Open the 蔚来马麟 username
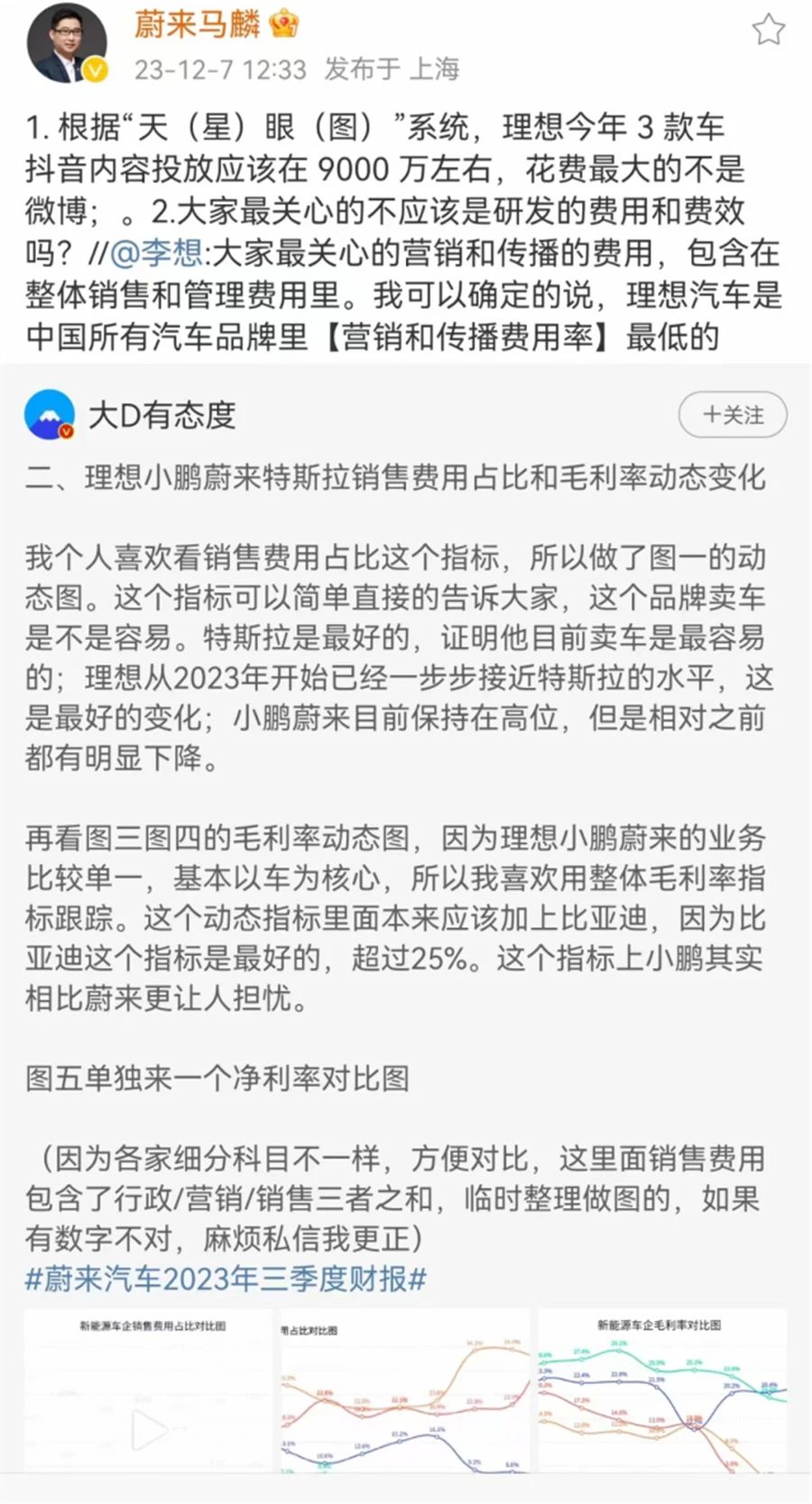The image size is (812, 1504). 197,24
